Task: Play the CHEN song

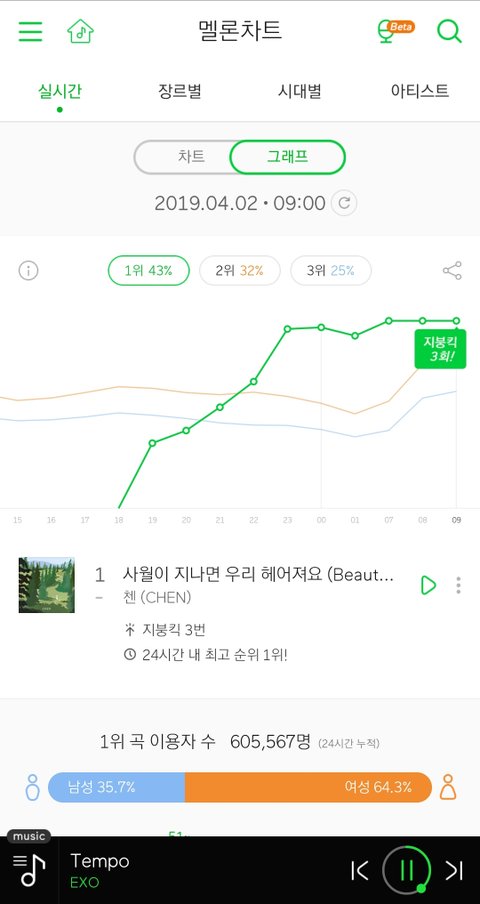Action: pos(428,585)
